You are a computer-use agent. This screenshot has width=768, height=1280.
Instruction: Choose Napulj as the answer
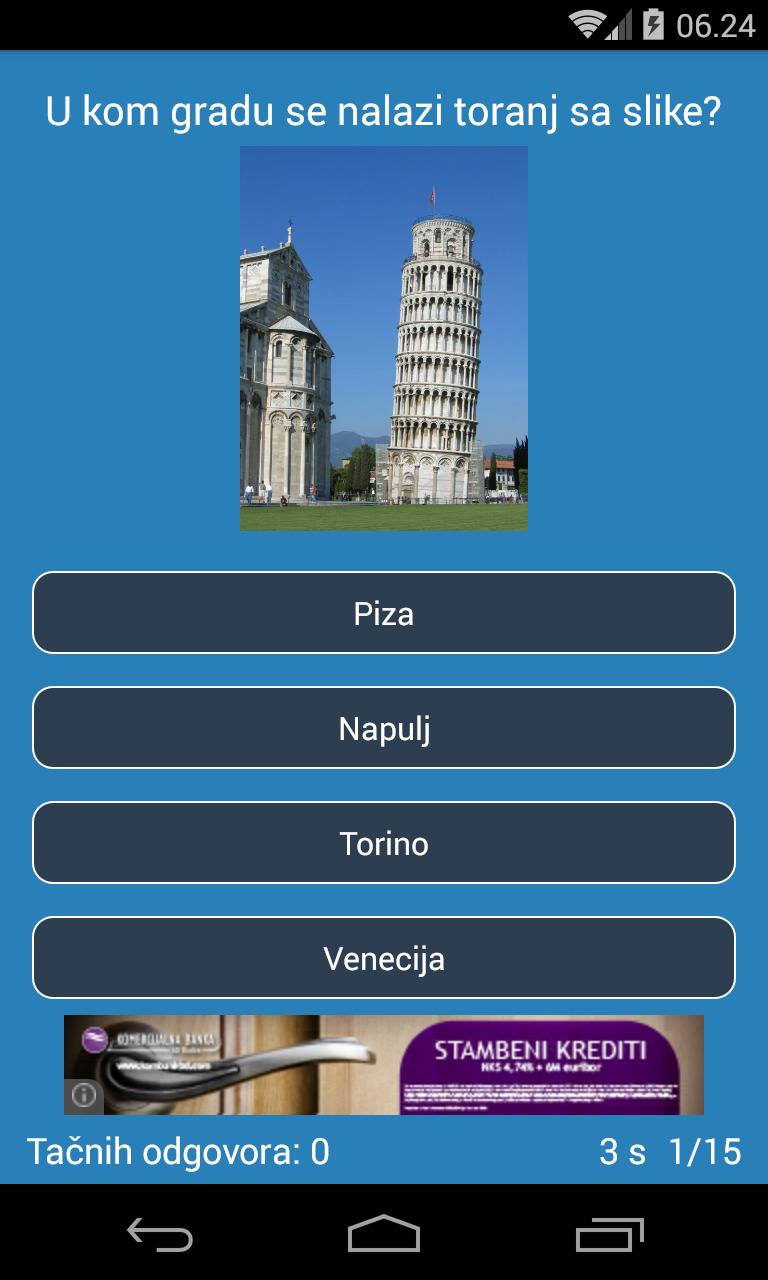(384, 728)
